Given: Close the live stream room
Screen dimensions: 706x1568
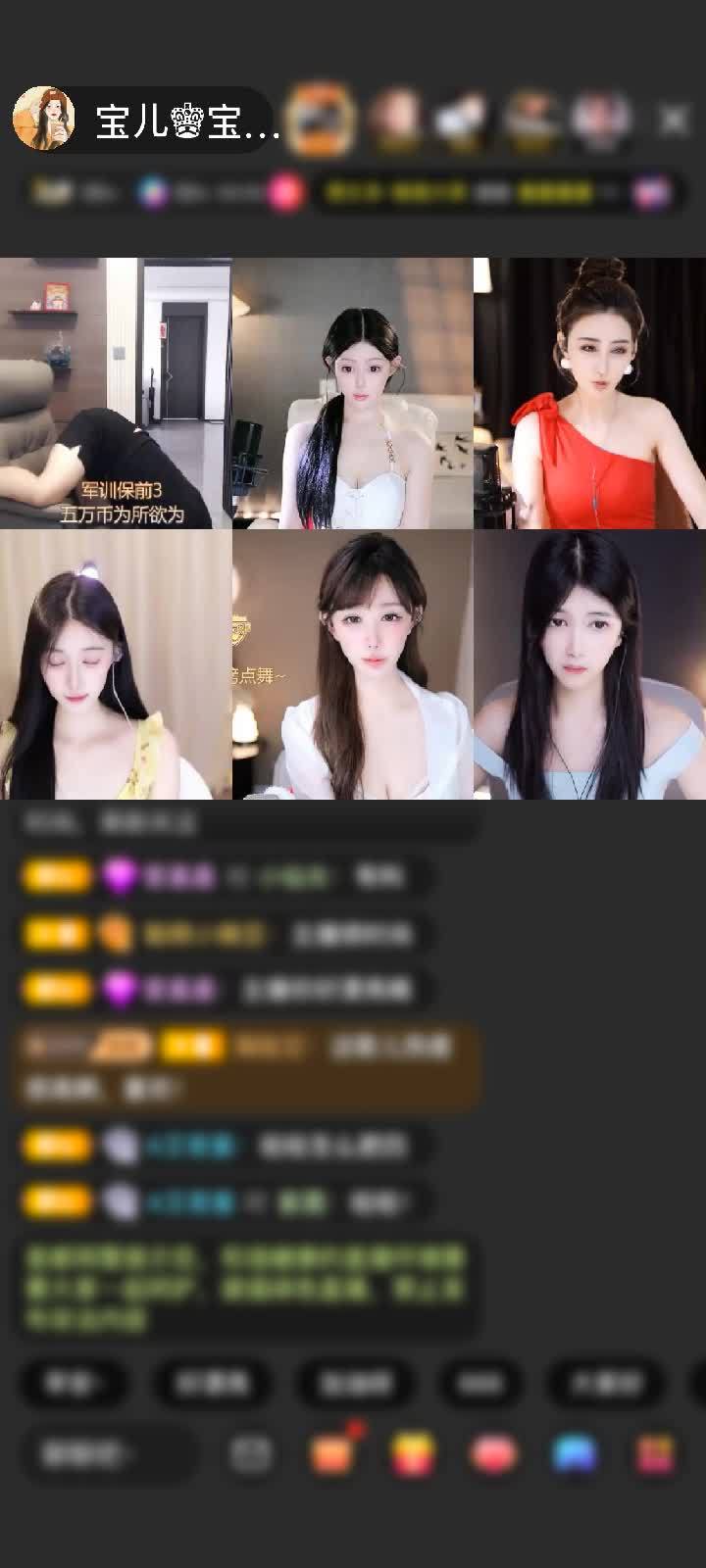Looking at the screenshot, I should 673,121.
